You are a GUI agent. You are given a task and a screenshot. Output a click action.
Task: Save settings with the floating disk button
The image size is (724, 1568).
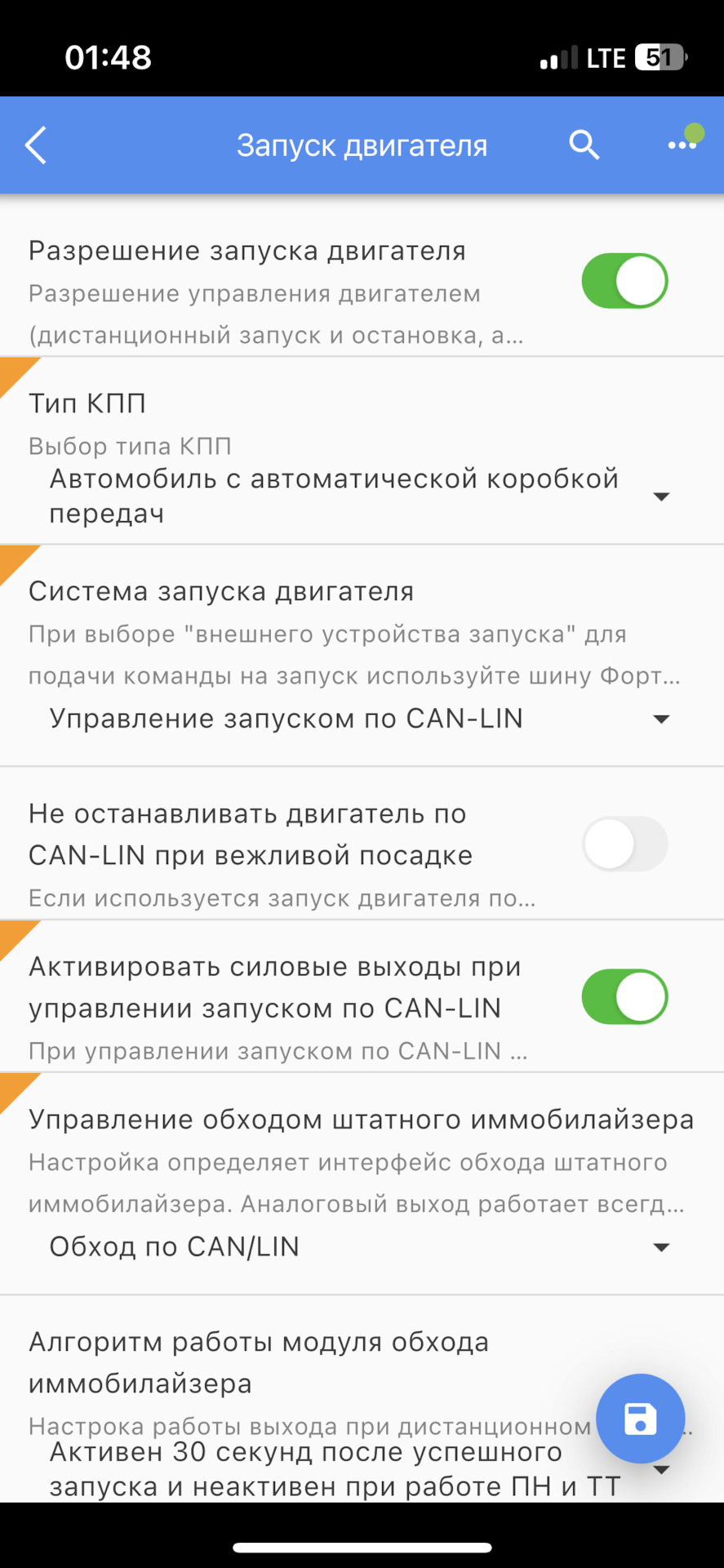[x=640, y=1419]
